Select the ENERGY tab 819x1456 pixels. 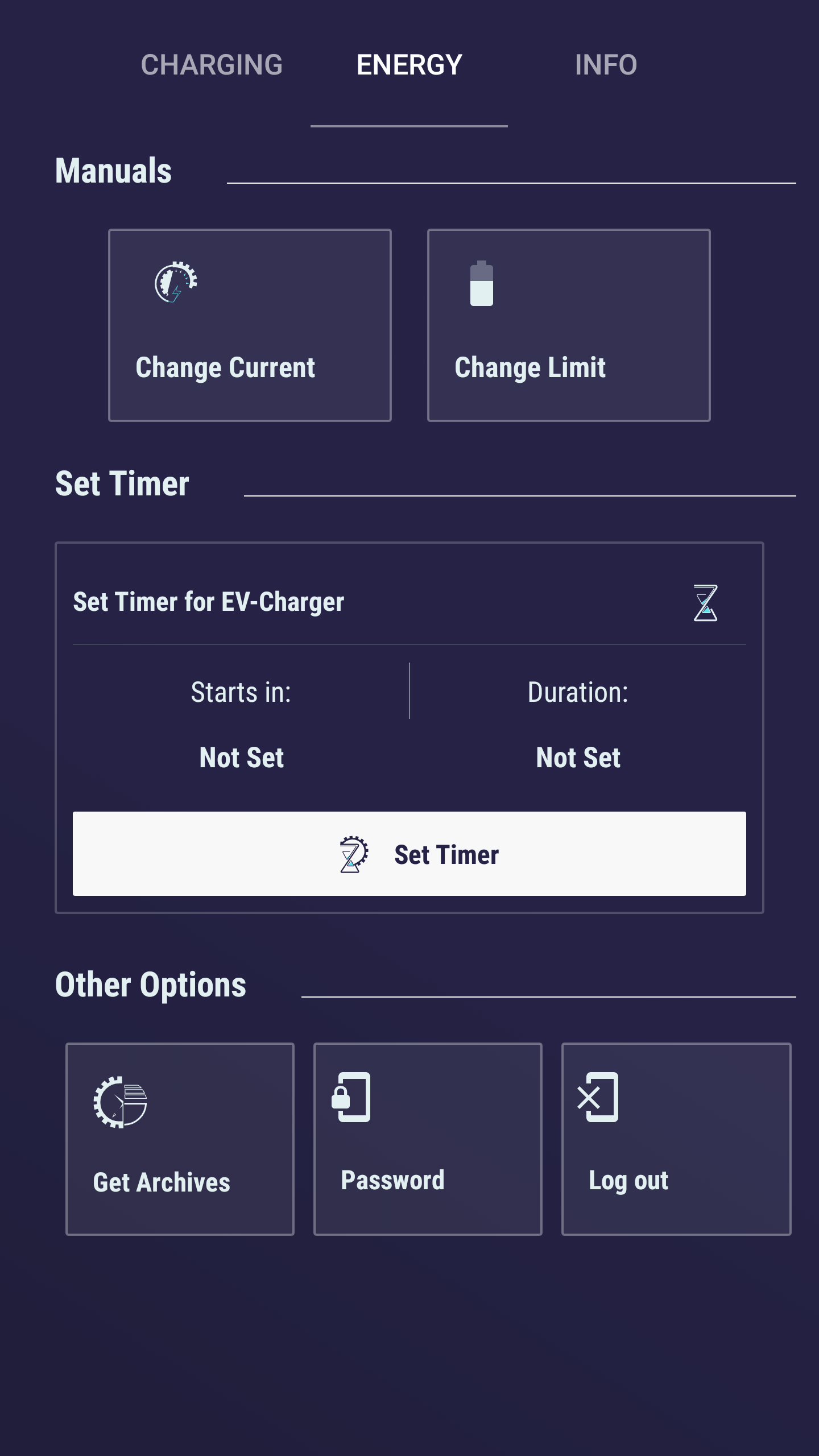coord(409,65)
